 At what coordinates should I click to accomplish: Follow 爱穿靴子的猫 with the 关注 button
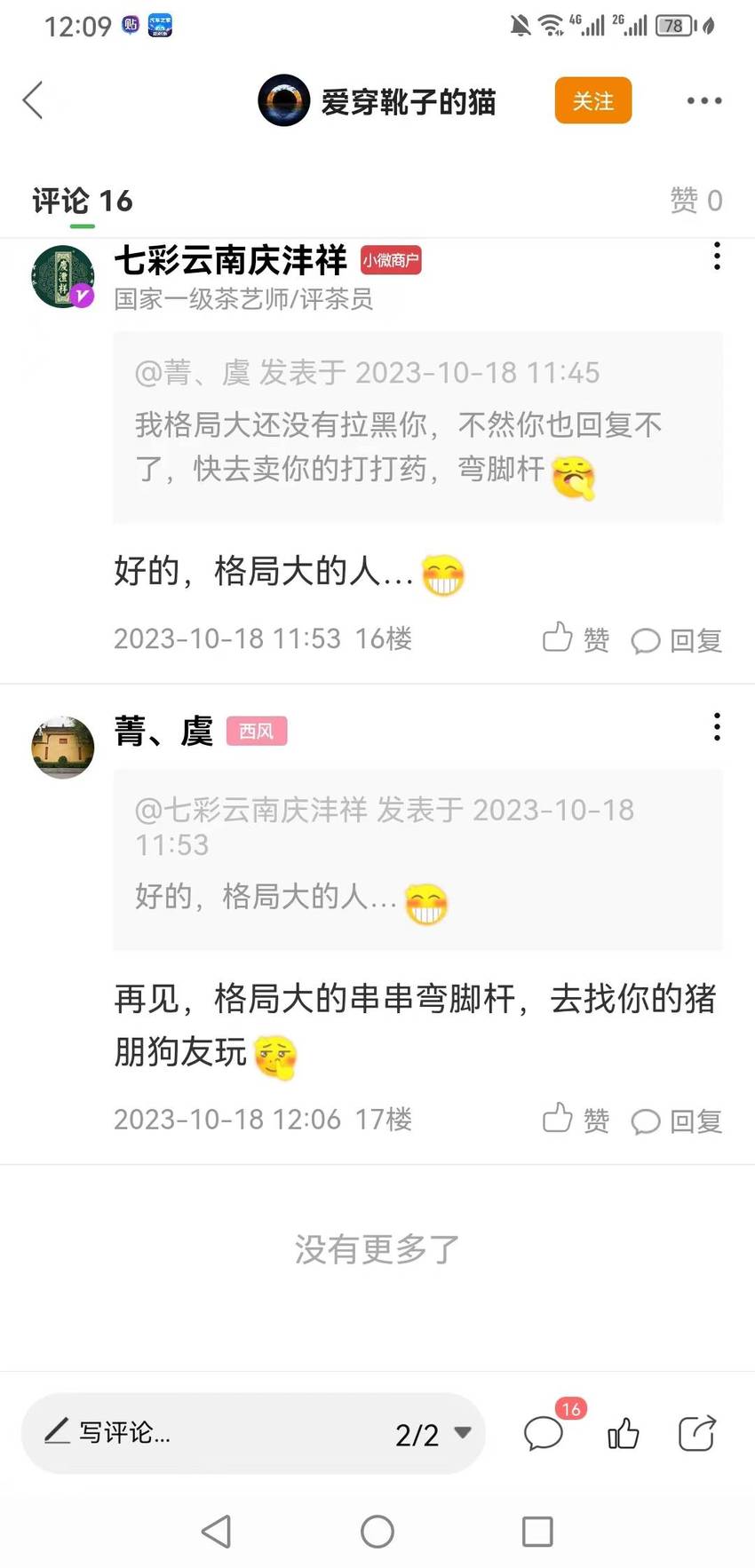592,100
